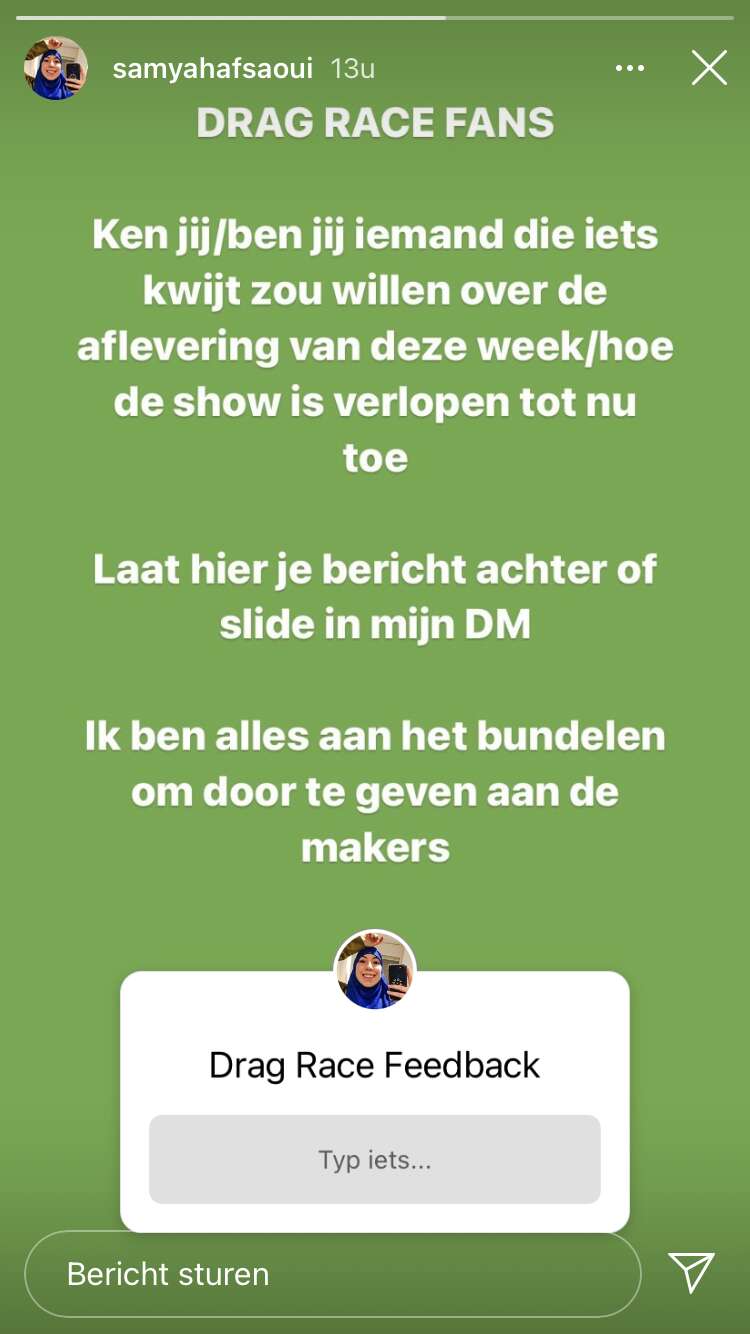Open samyahafsaoui's profile from the username
Screen dimensions: 750x1334
(x=212, y=69)
